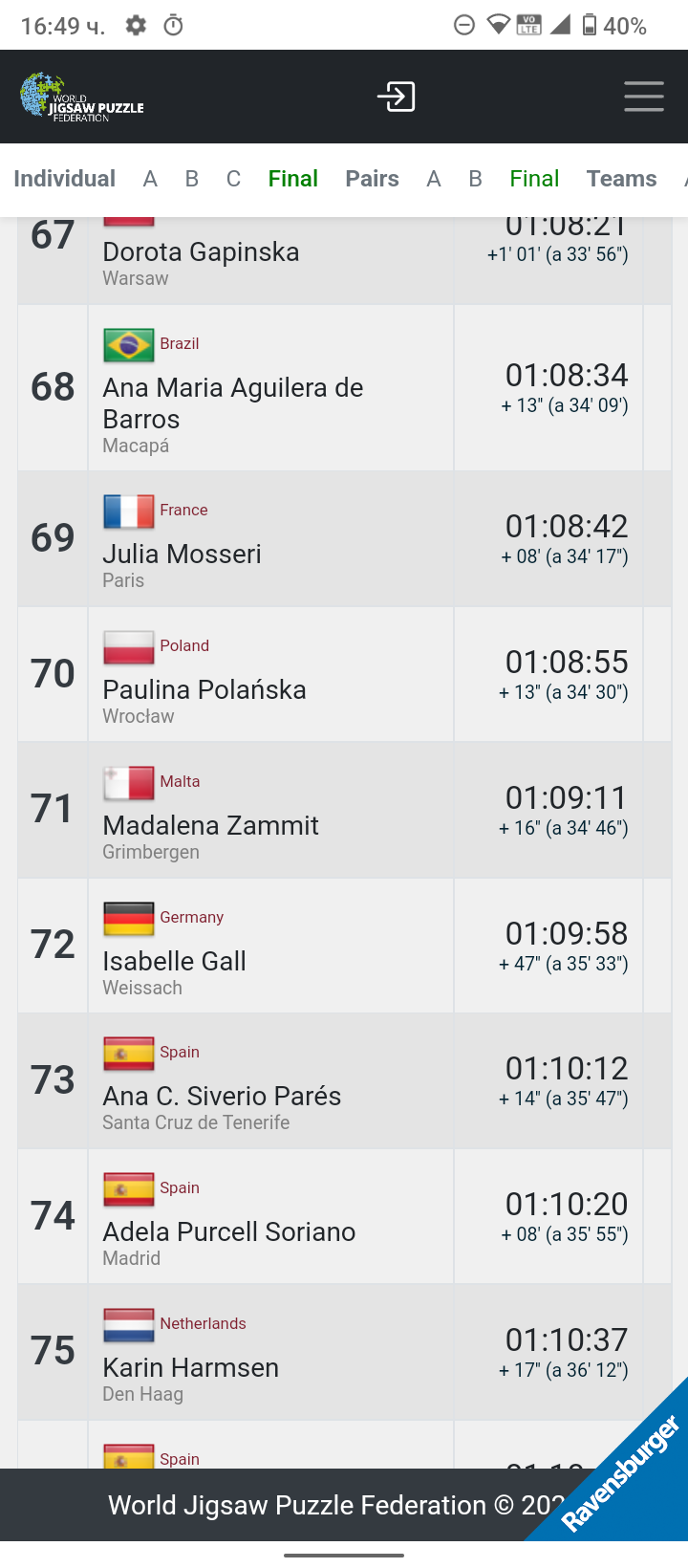Select group A next to Pairs
This screenshot has height=1568, width=688.
[434, 179]
